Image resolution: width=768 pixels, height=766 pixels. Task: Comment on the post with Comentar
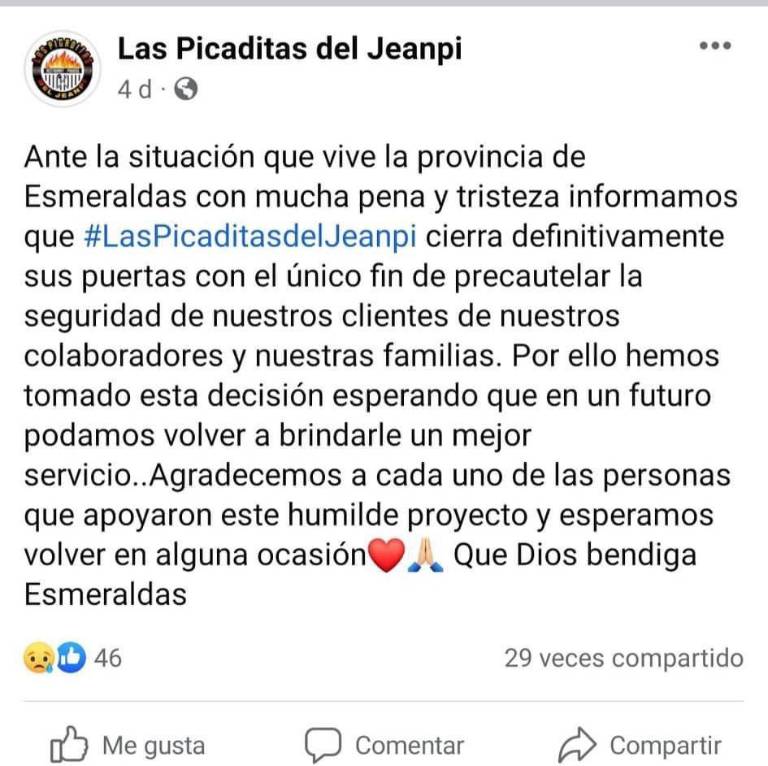click(x=384, y=745)
